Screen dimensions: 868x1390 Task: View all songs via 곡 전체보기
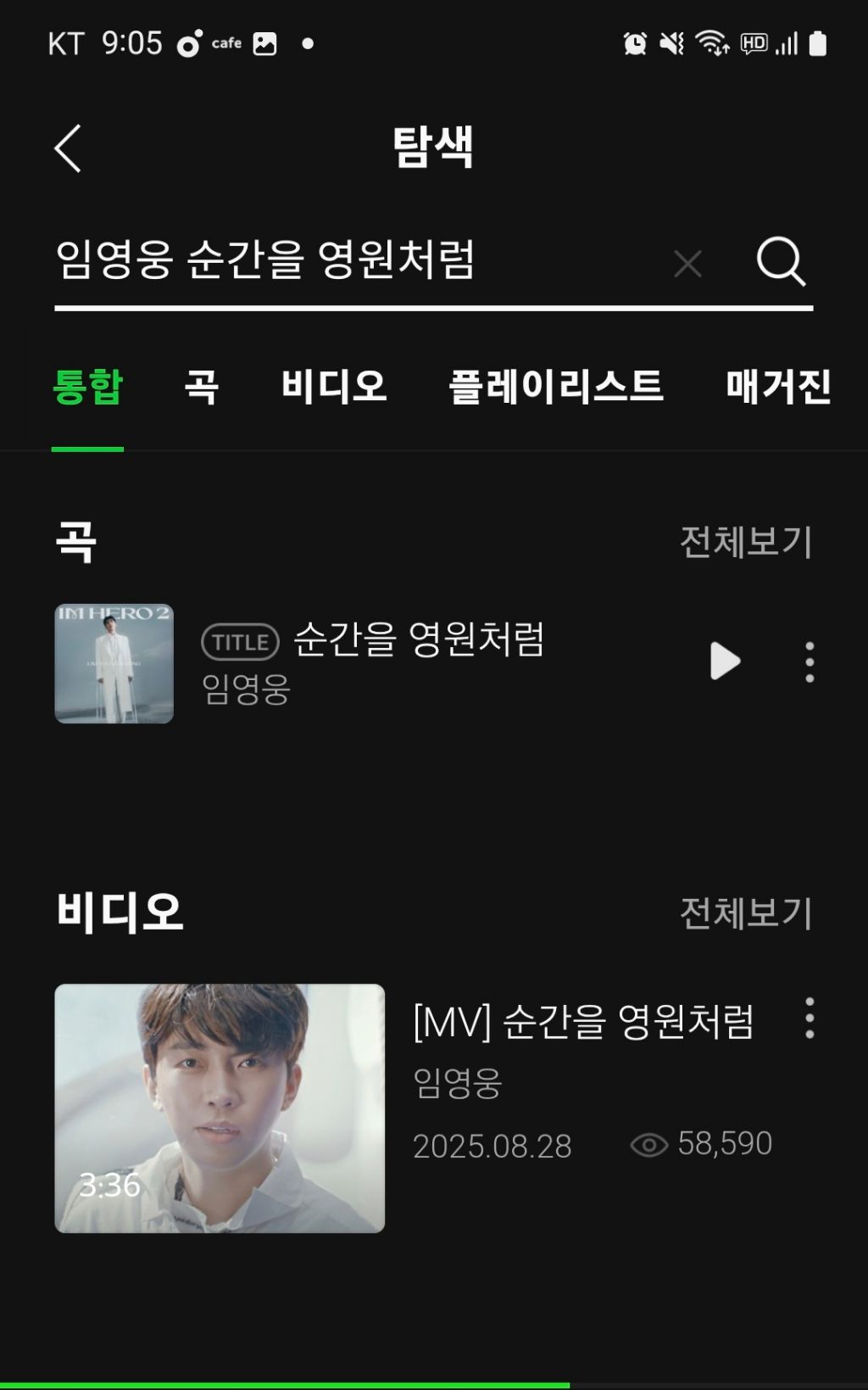[746, 542]
